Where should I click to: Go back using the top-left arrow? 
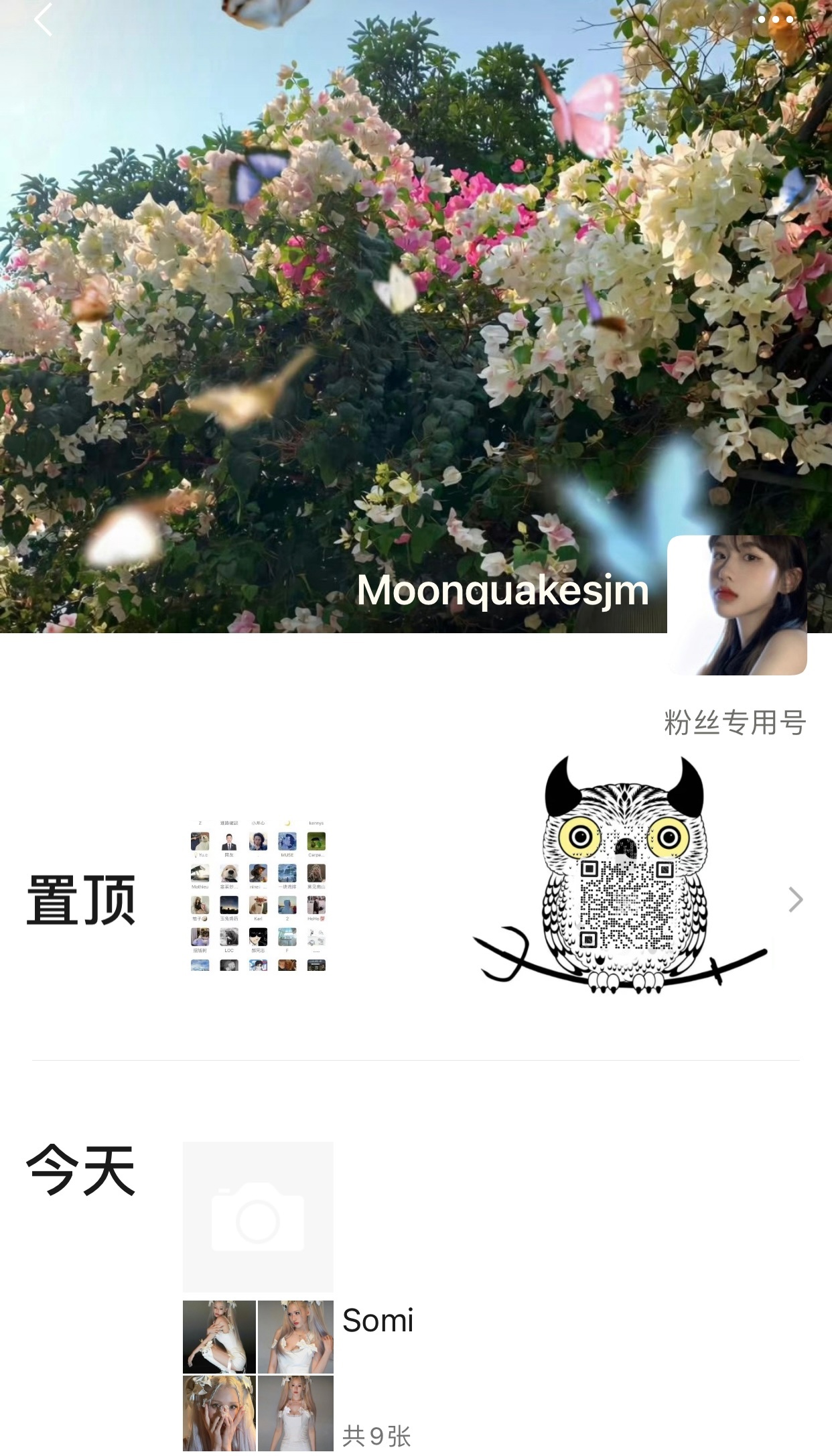pos(43,19)
